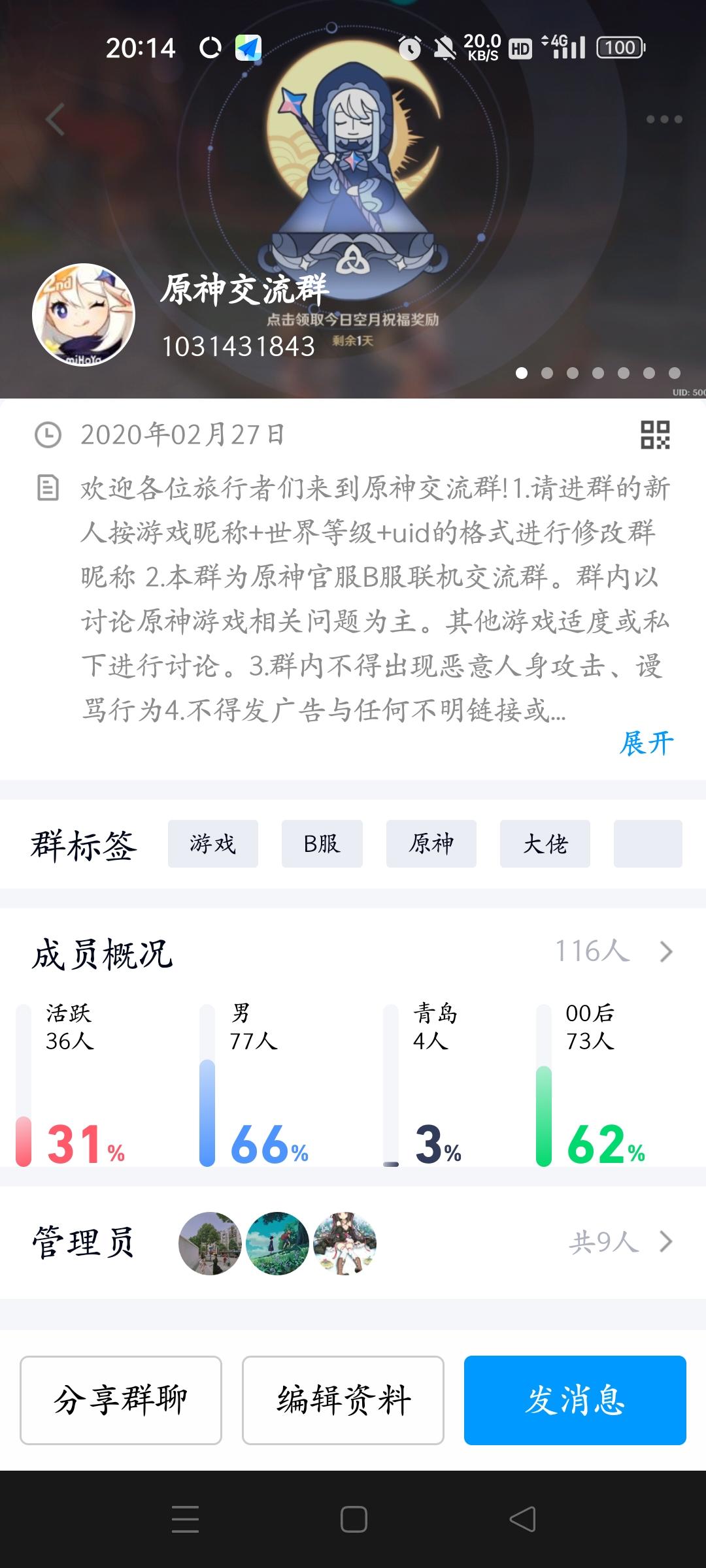Select the B服 group tag
706x1568 pixels.
[322, 844]
